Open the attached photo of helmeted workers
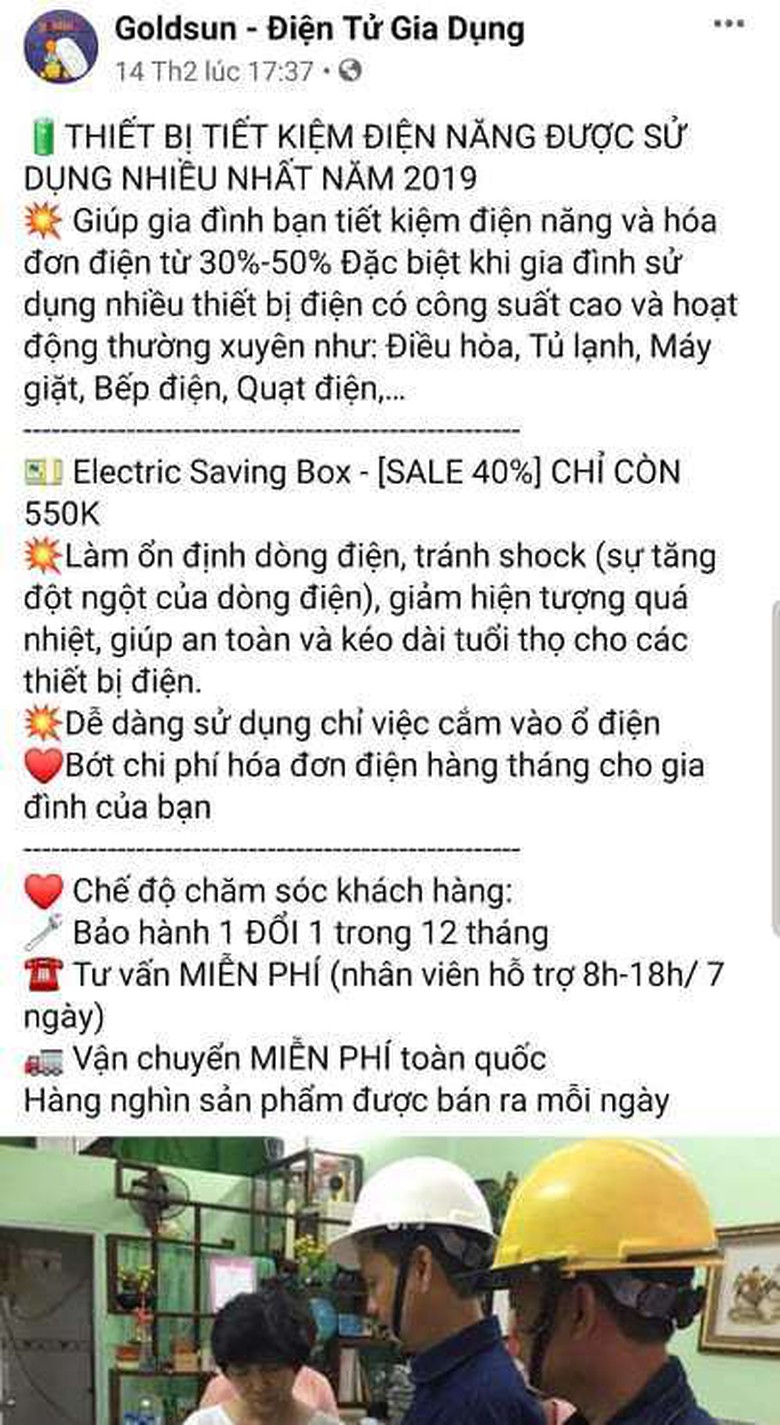780x1425 pixels. [x=390, y=1280]
